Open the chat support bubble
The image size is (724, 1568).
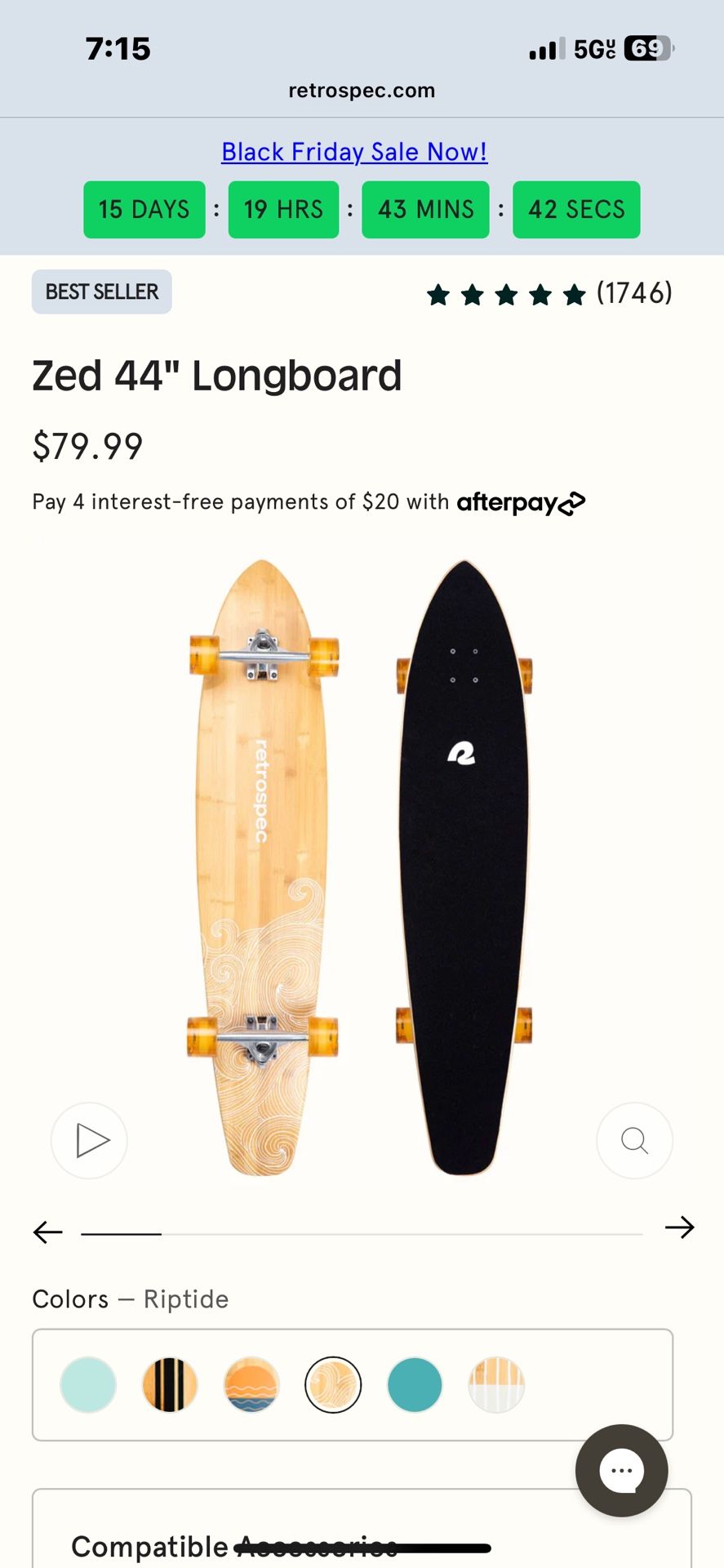621,1470
